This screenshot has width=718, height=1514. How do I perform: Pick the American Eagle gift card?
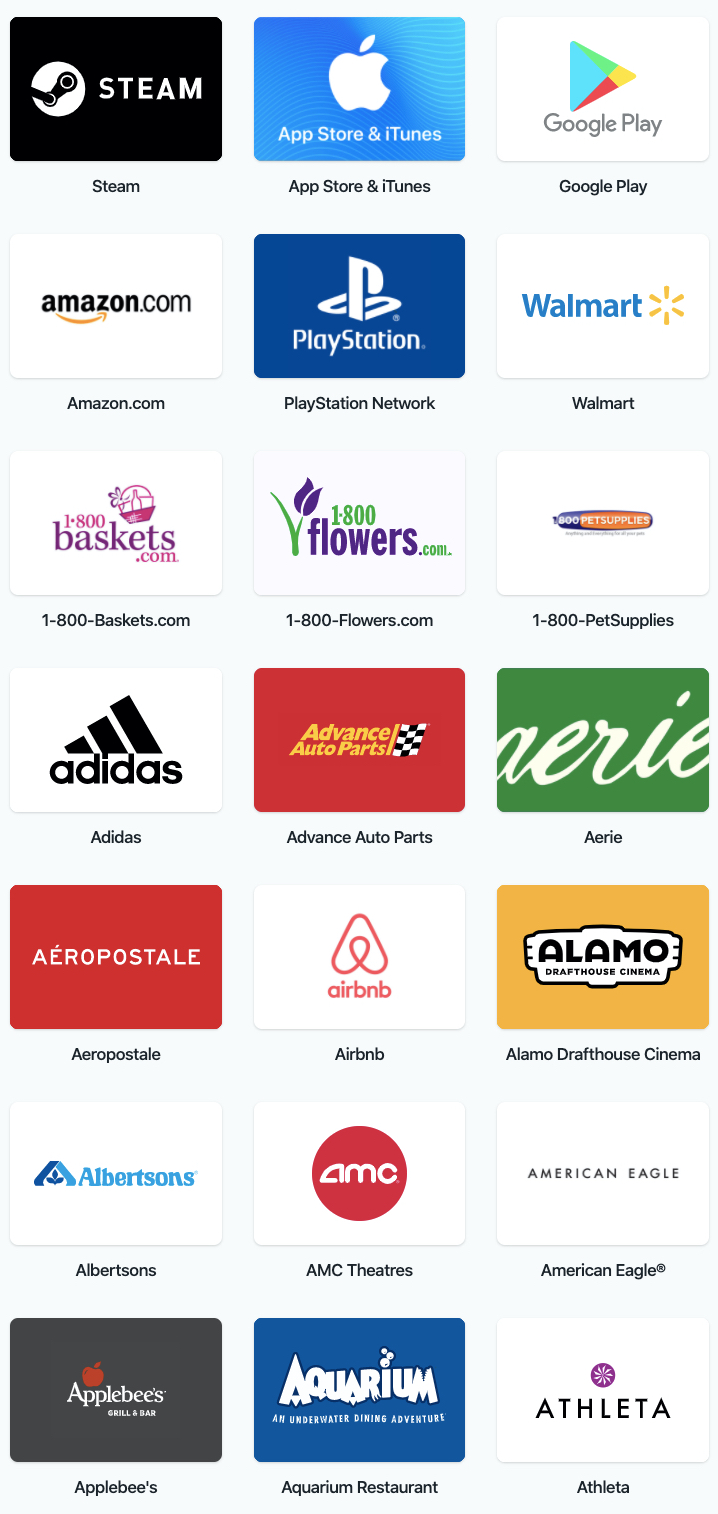[603, 1174]
